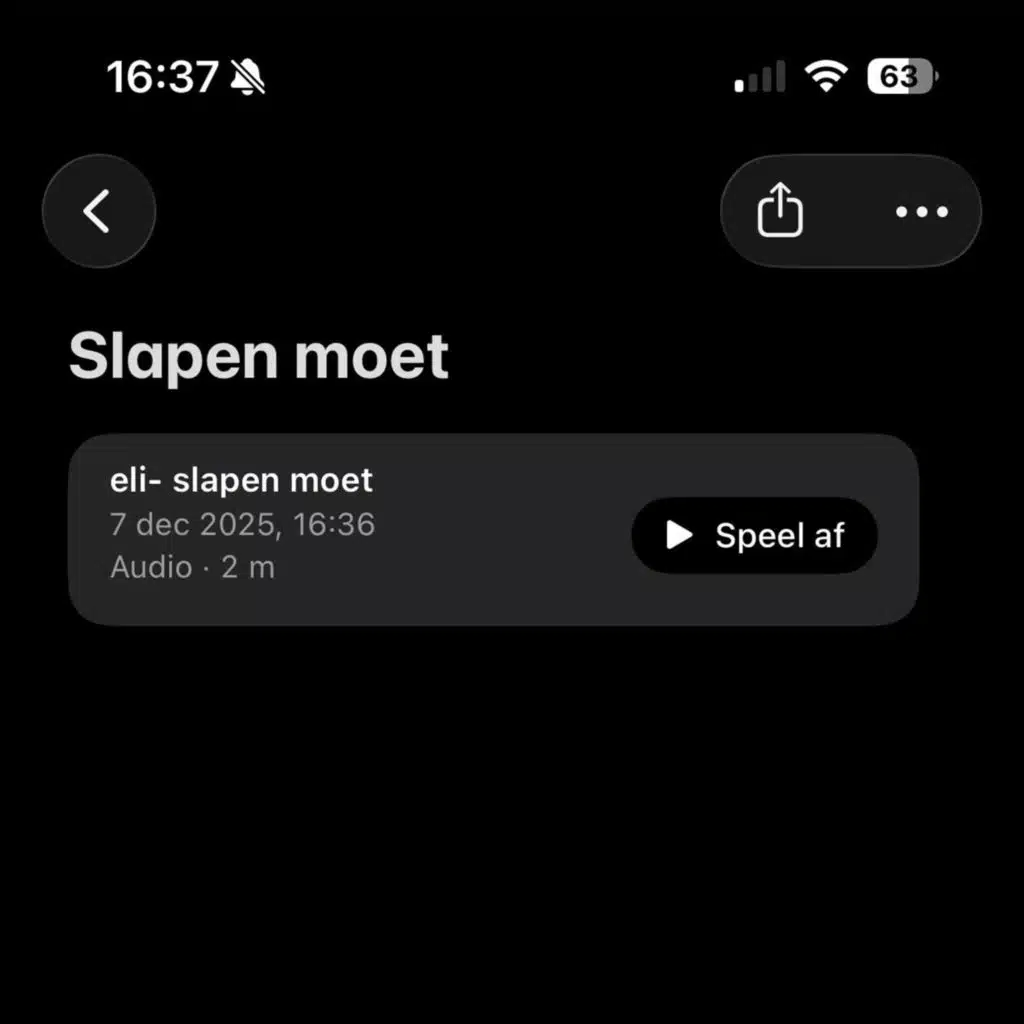Open the three-dot more options menu
The height and width of the screenshot is (1024, 1024).
point(922,211)
